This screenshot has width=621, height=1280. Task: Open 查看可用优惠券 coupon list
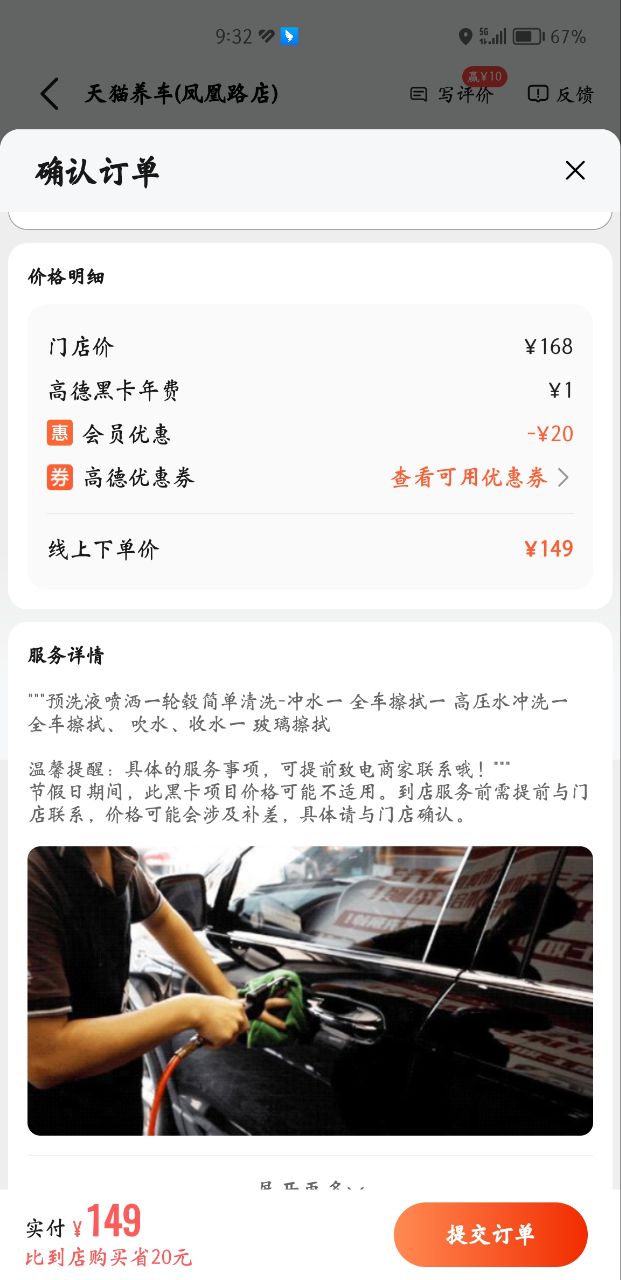tap(478, 478)
